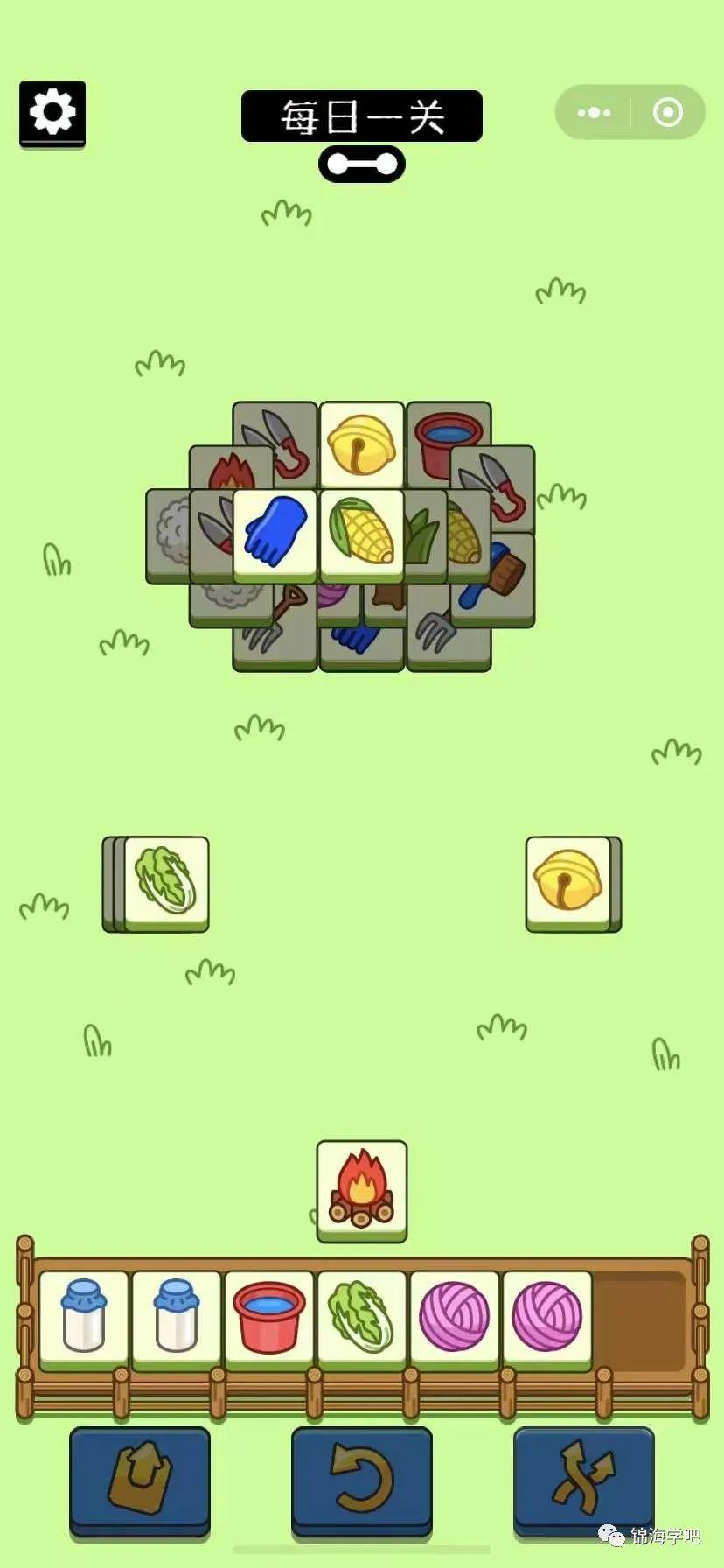Image resolution: width=724 pixels, height=1568 pixels.
Task: Tap the cabbage tile on left pile
Action: (x=166, y=882)
